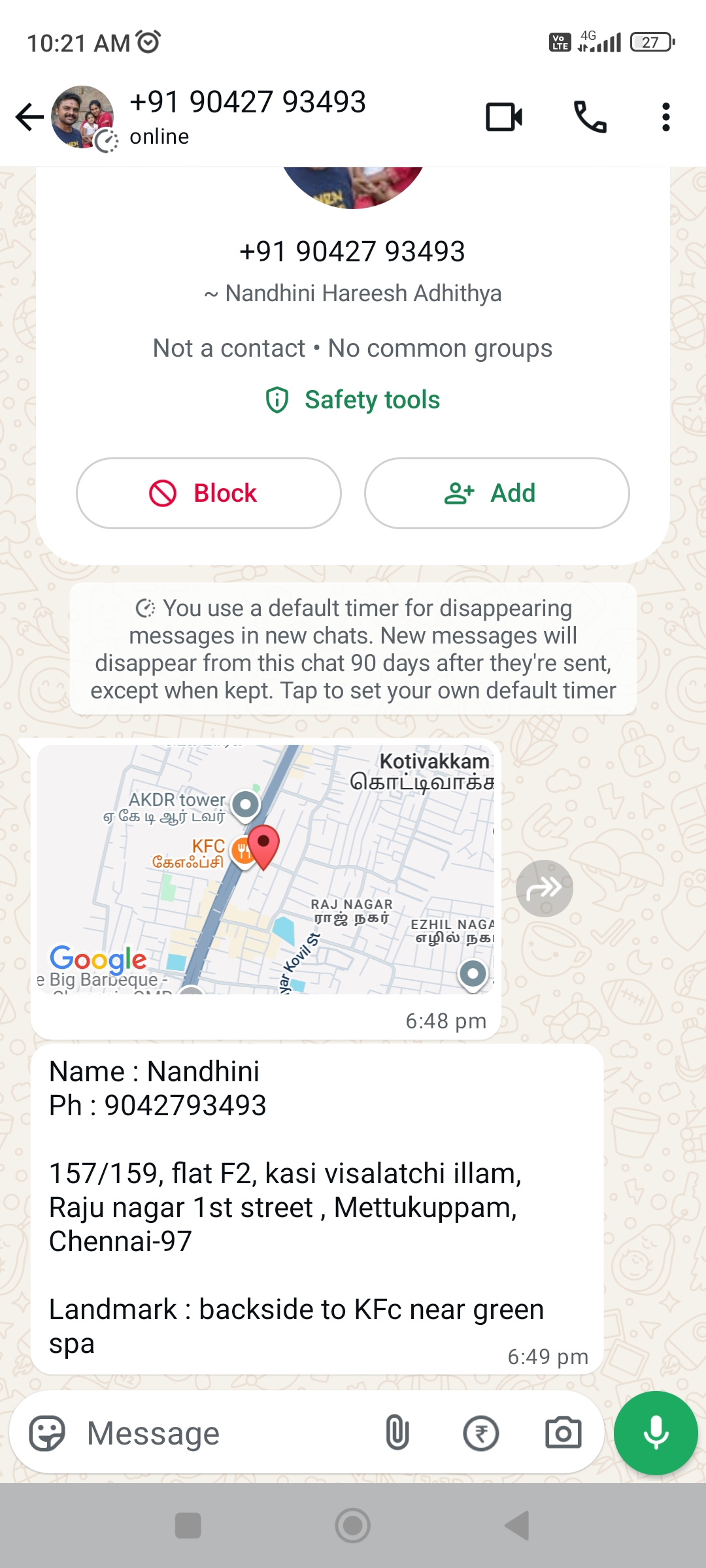Start a voice call with this number

tap(590, 118)
